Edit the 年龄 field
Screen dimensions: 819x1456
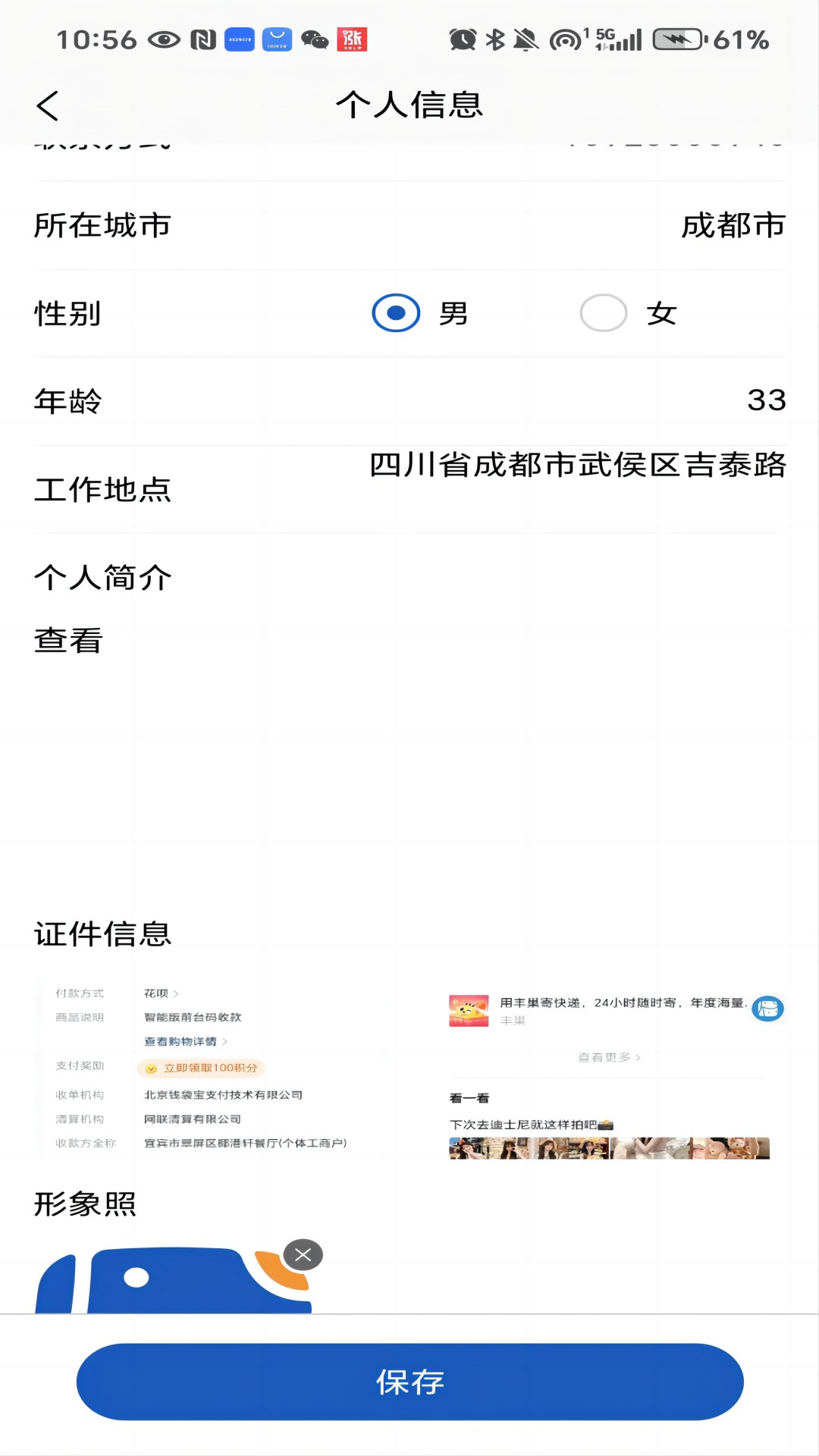click(x=766, y=400)
